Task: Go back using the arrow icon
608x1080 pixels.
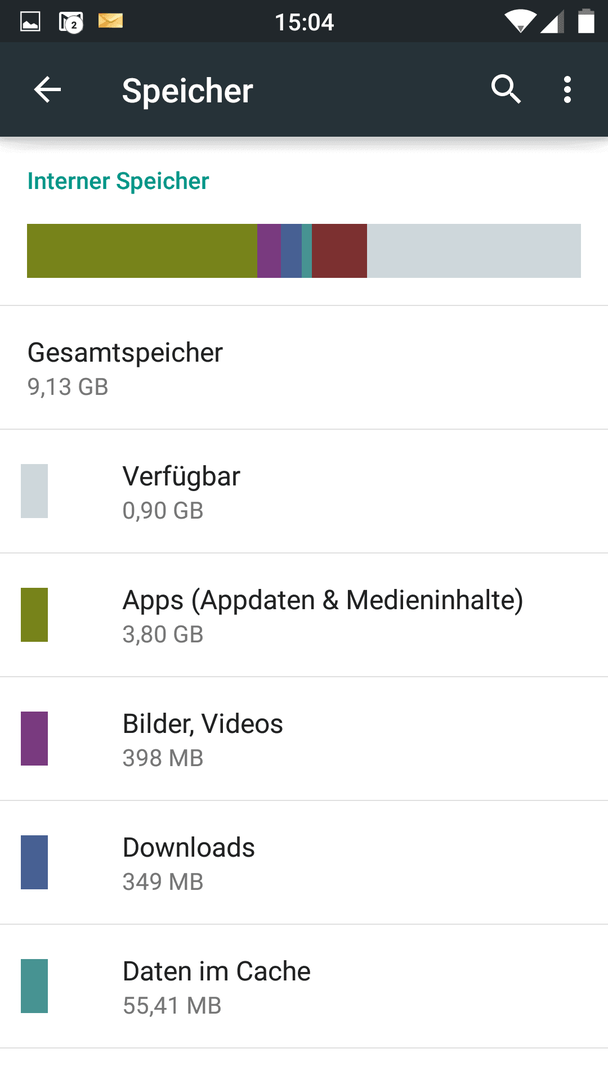Action: 48,90
